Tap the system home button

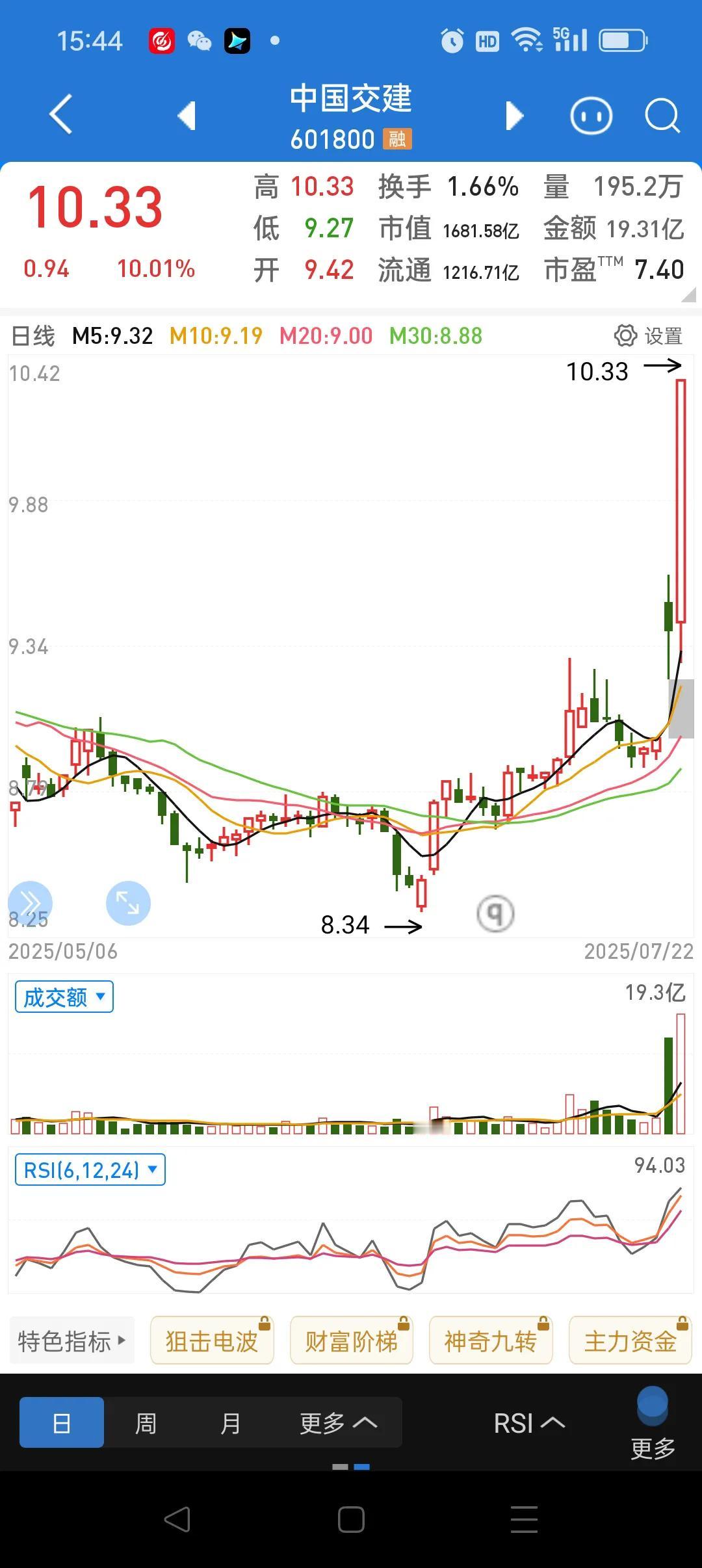[351, 1519]
